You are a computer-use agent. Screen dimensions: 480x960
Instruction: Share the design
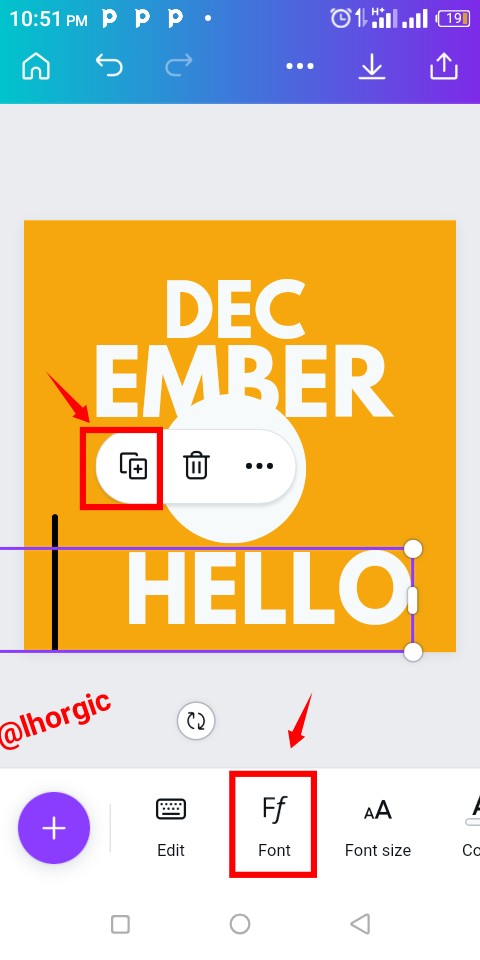tap(444, 66)
